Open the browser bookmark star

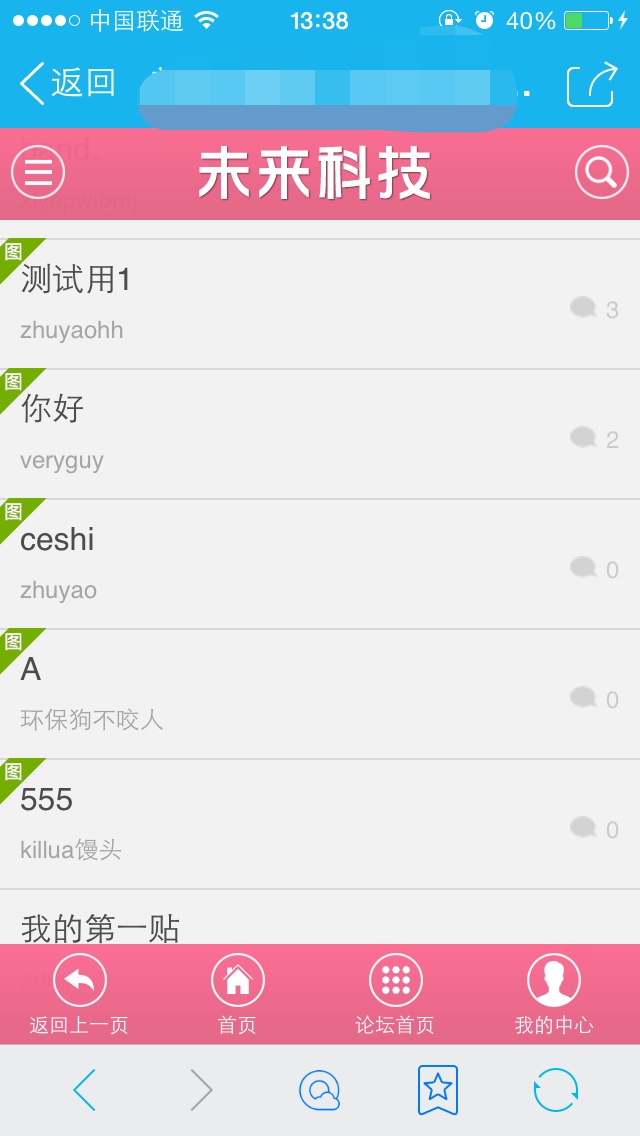point(438,1090)
